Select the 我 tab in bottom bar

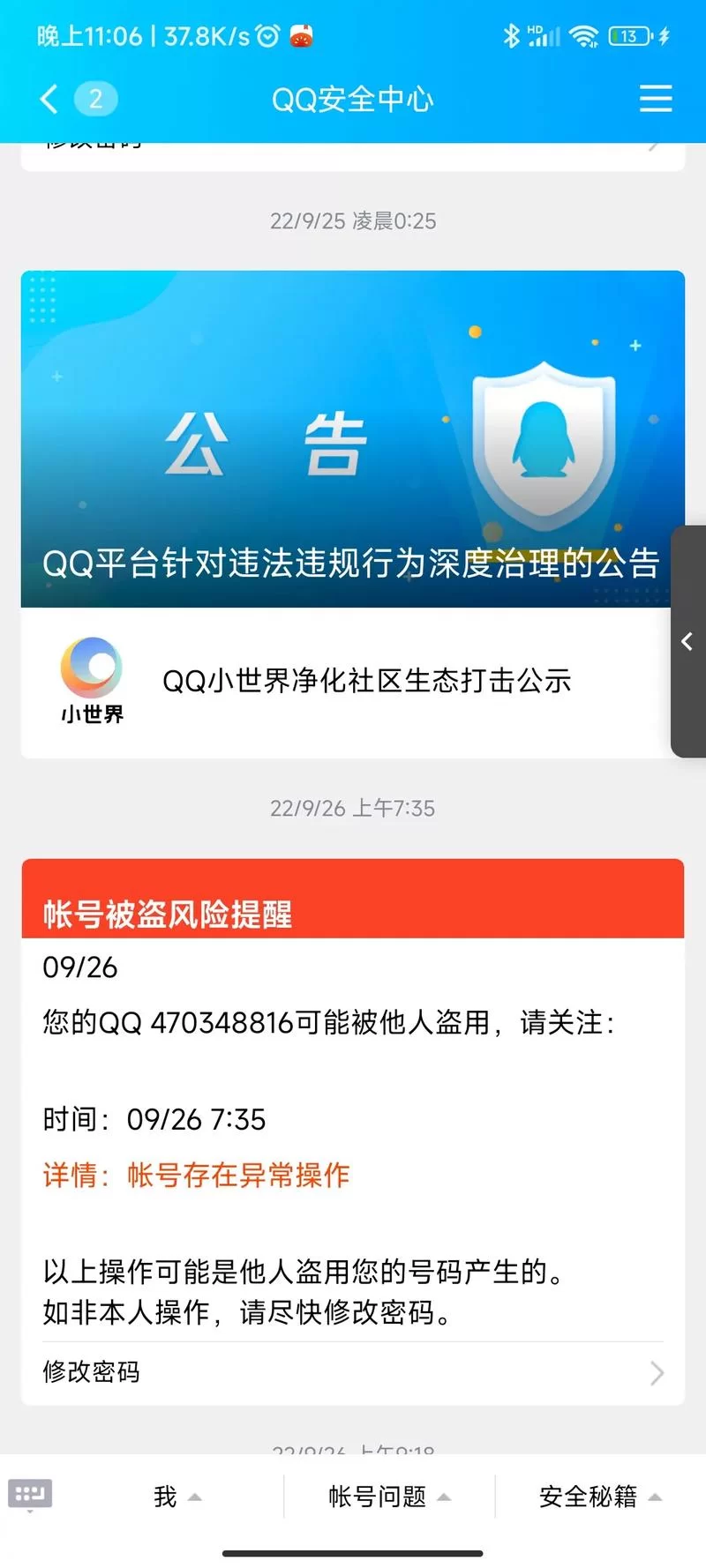point(164,1497)
